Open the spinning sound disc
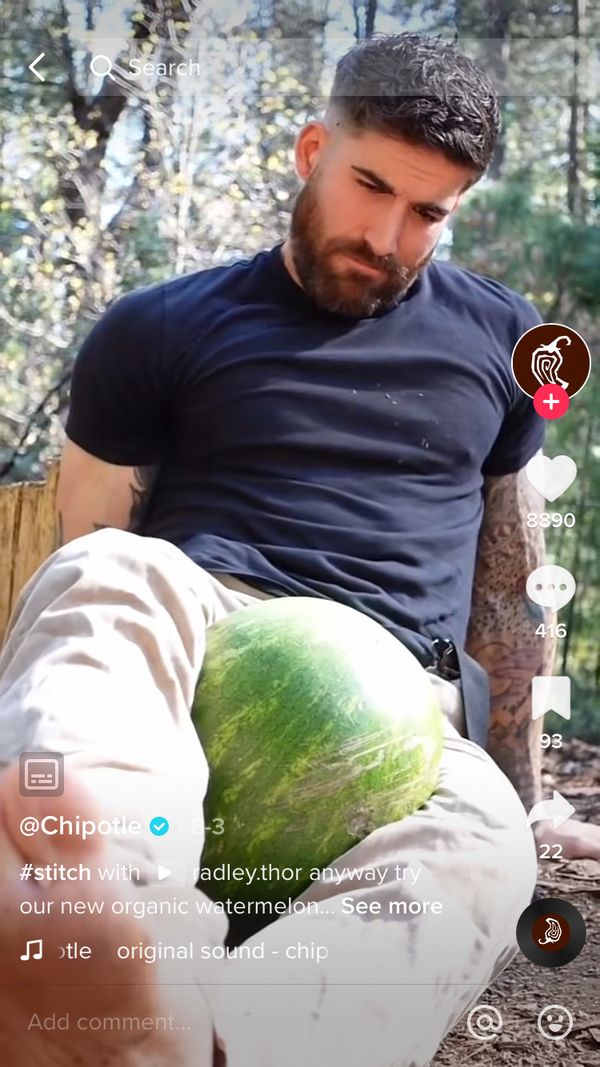 (x=551, y=932)
